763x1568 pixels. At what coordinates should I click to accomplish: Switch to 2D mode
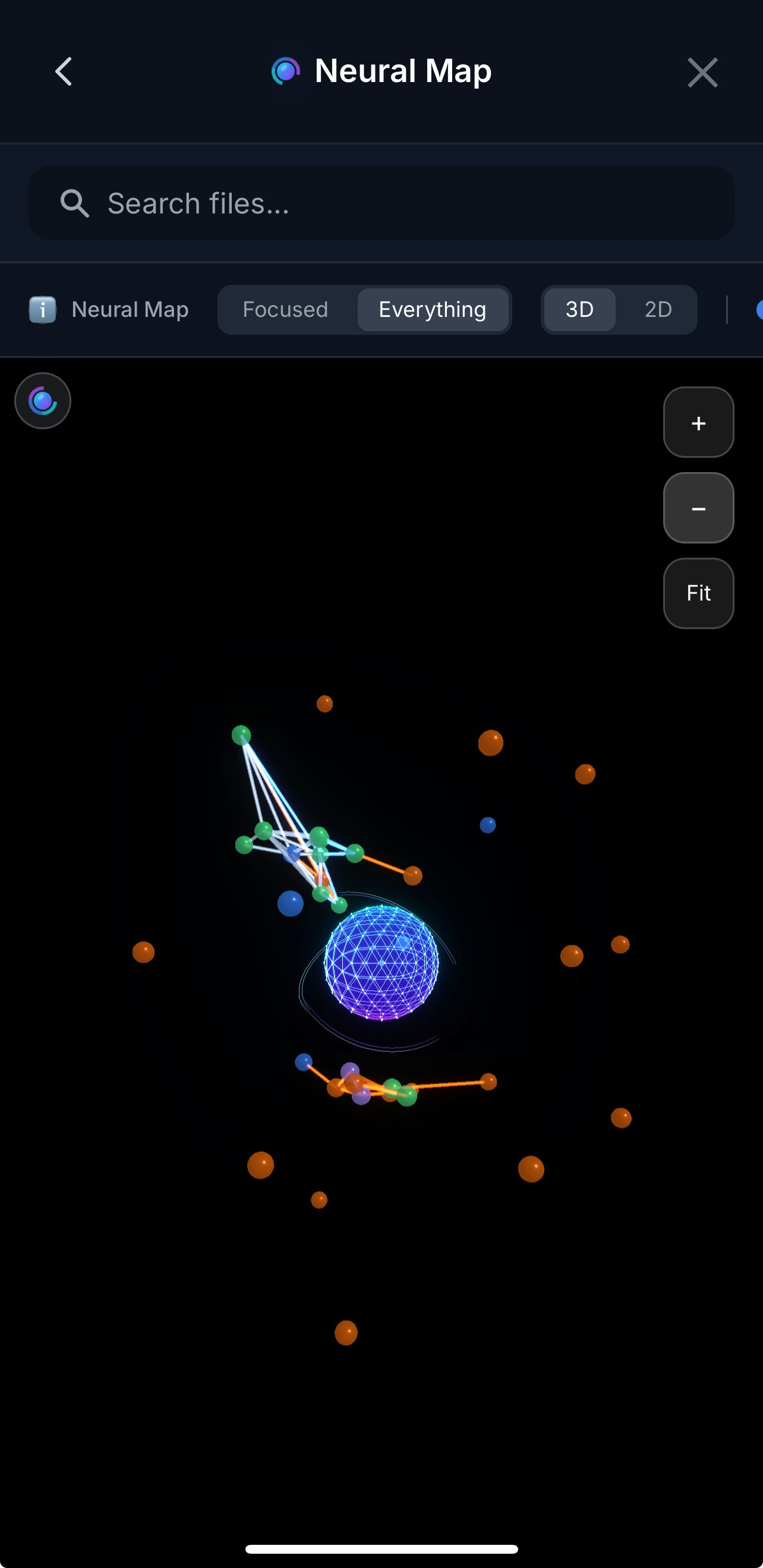[x=658, y=309]
